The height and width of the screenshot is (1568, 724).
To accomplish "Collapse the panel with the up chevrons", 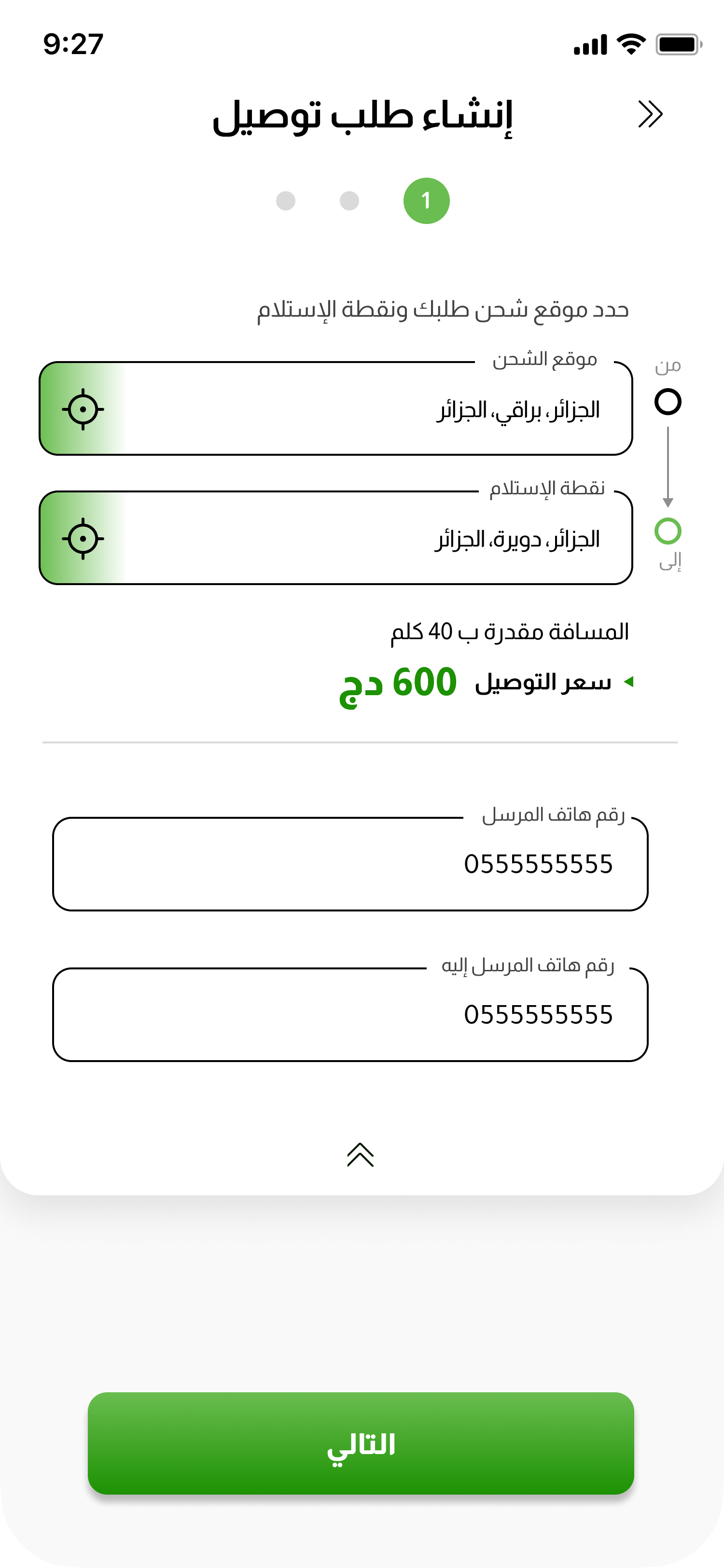I will coord(360,1154).
